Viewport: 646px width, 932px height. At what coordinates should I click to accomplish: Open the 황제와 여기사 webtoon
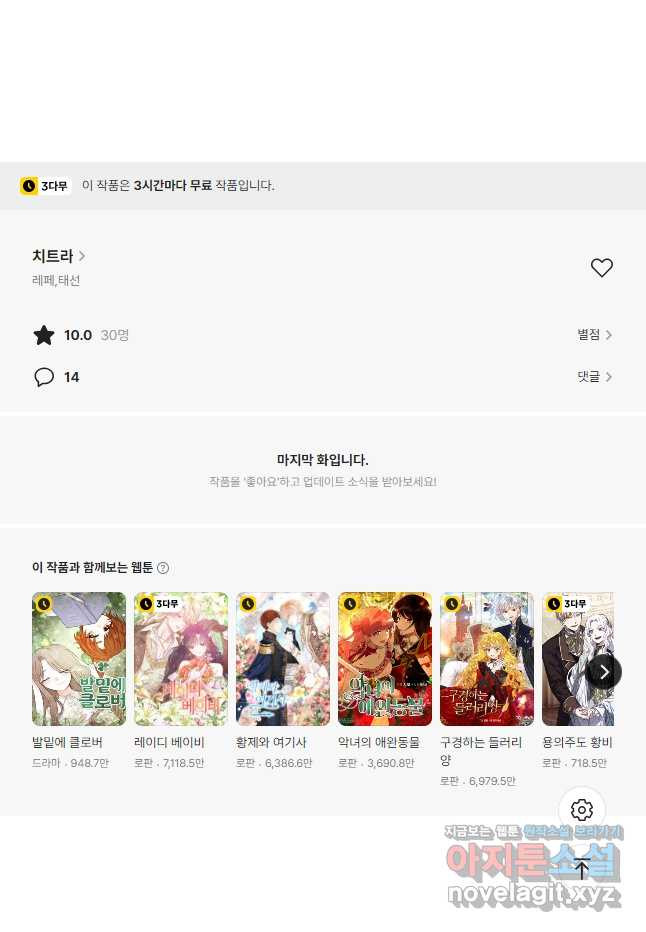click(x=283, y=659)
